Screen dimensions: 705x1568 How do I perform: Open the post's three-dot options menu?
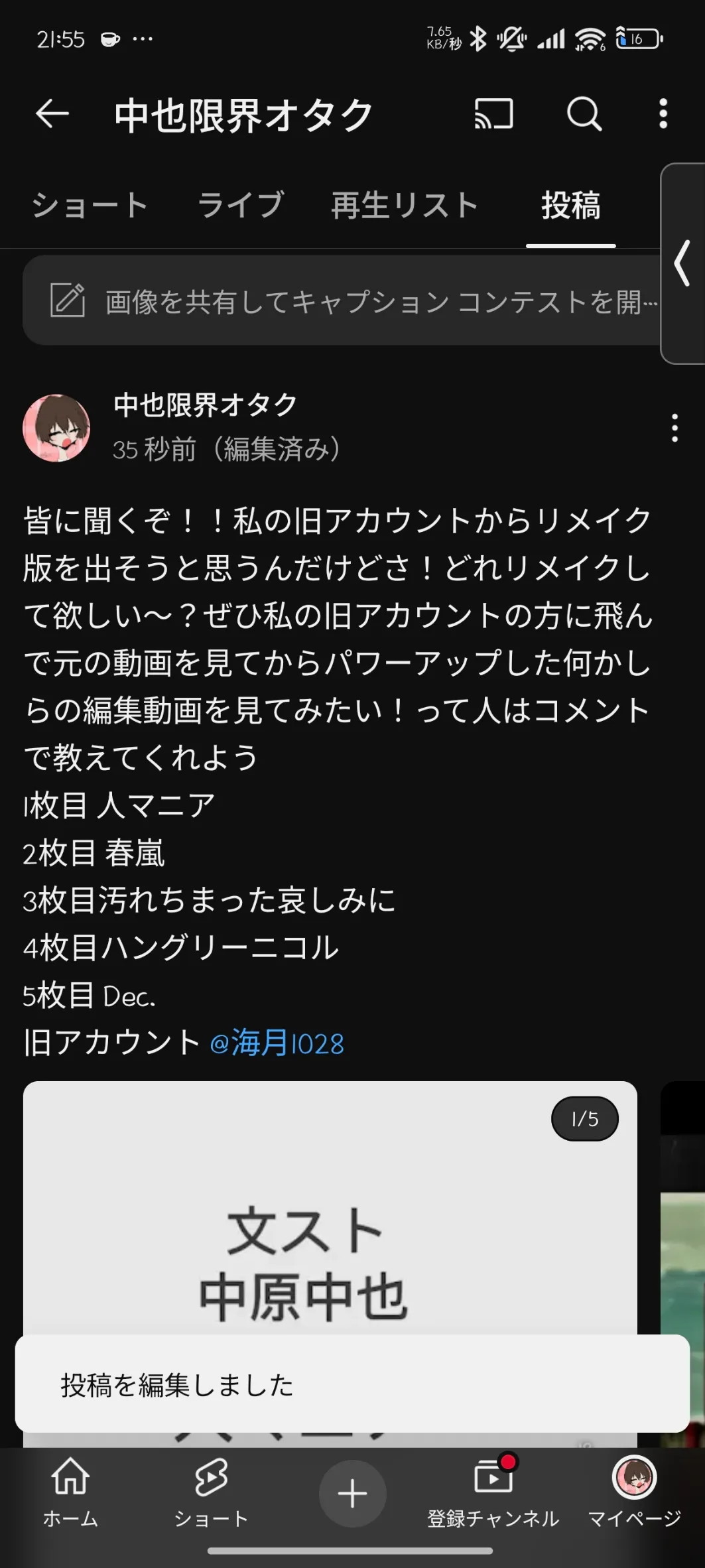click(675, 428)
